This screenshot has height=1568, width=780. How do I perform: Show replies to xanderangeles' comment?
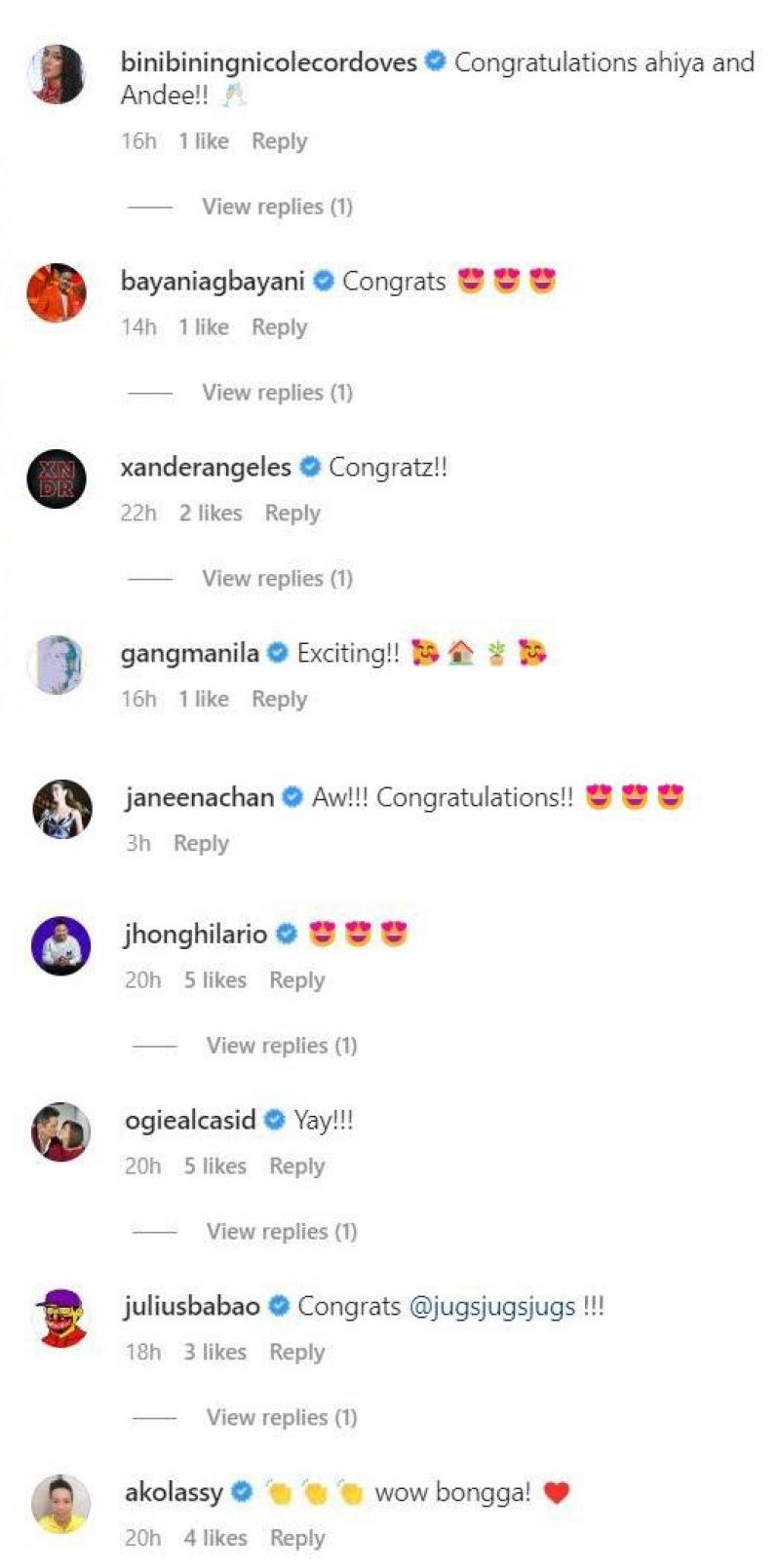(x=277, y=579)
